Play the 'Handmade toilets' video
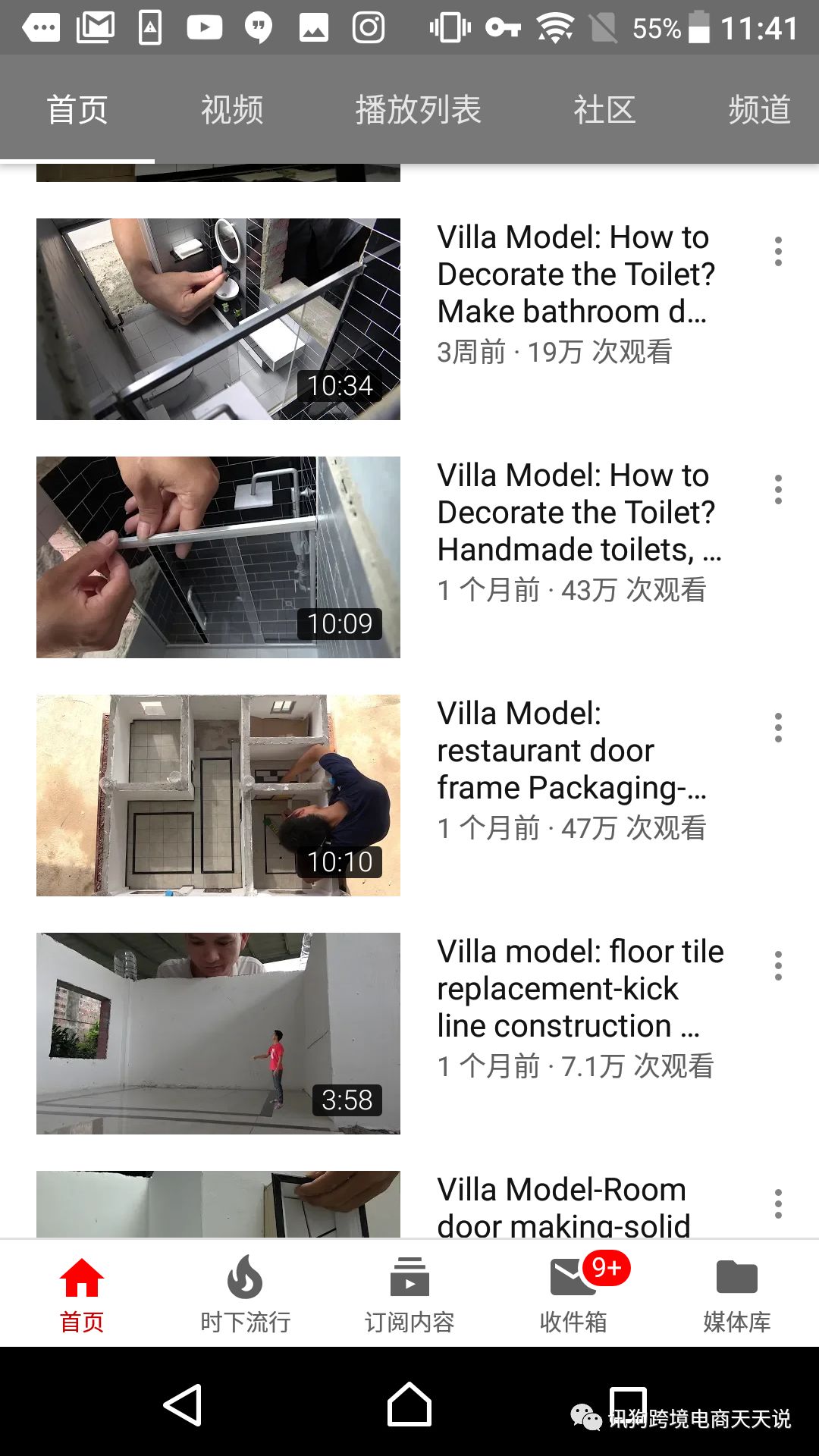This screenshot has width=819, height=1456. pos(218,557)
